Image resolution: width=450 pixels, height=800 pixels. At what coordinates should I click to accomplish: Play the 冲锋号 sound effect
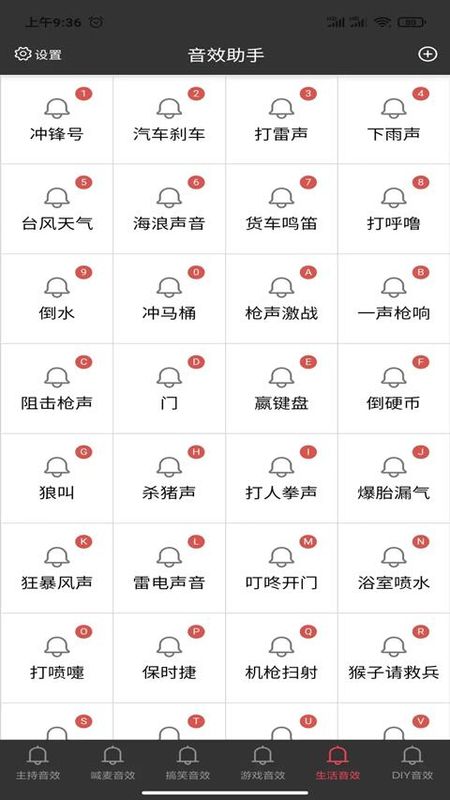click(x=57, y=120)
